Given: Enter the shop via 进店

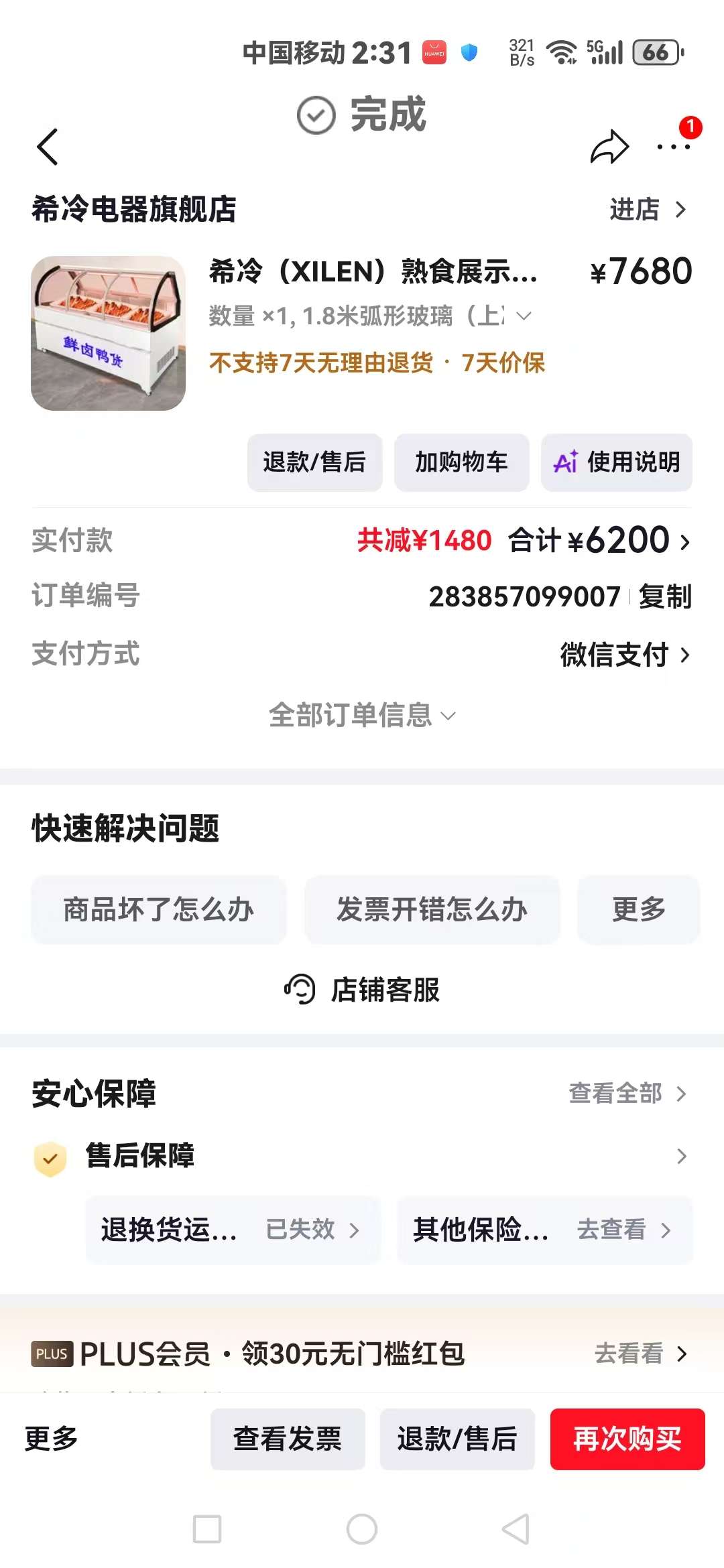Looking at the screenshot, I should [x=648, y=209].
